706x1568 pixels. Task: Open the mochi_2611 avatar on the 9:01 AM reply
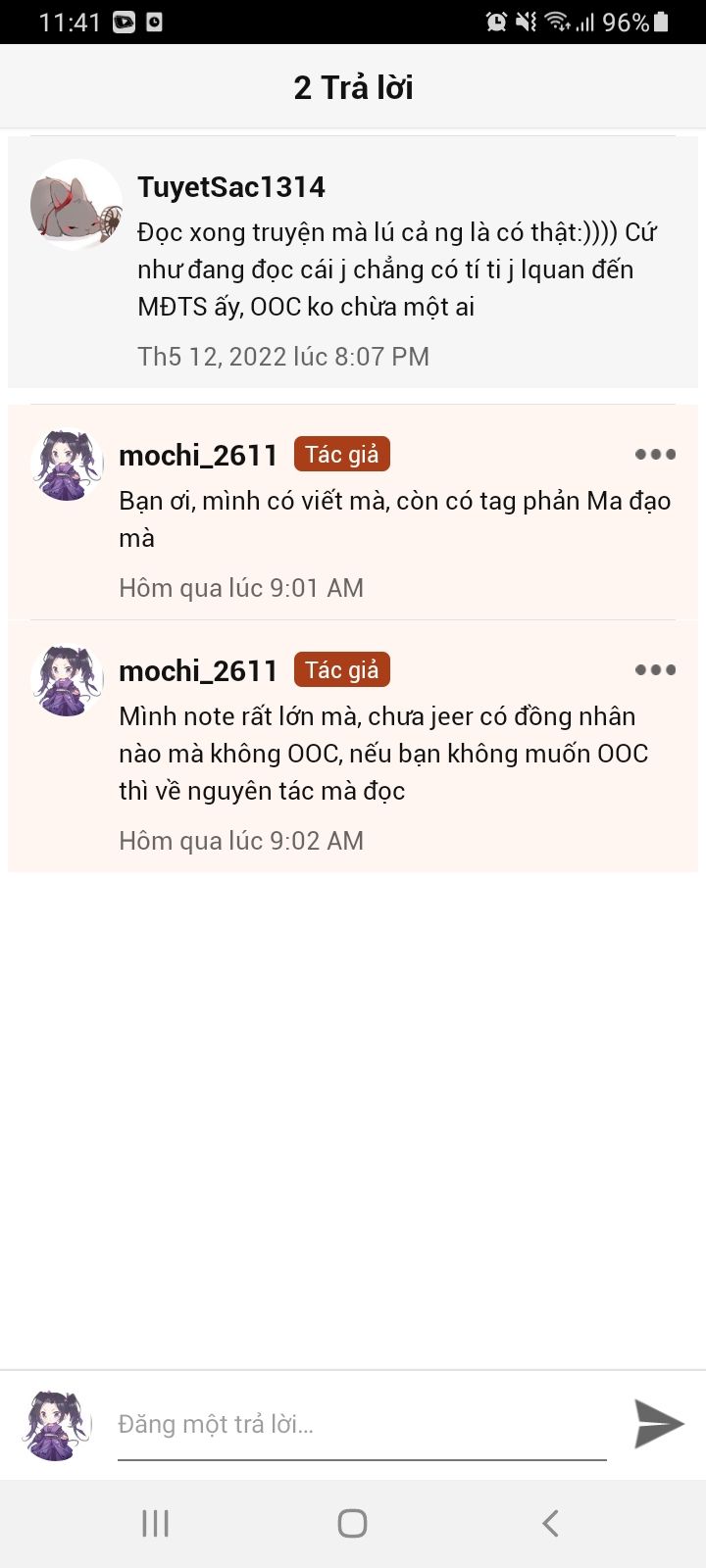pos(67,465)
